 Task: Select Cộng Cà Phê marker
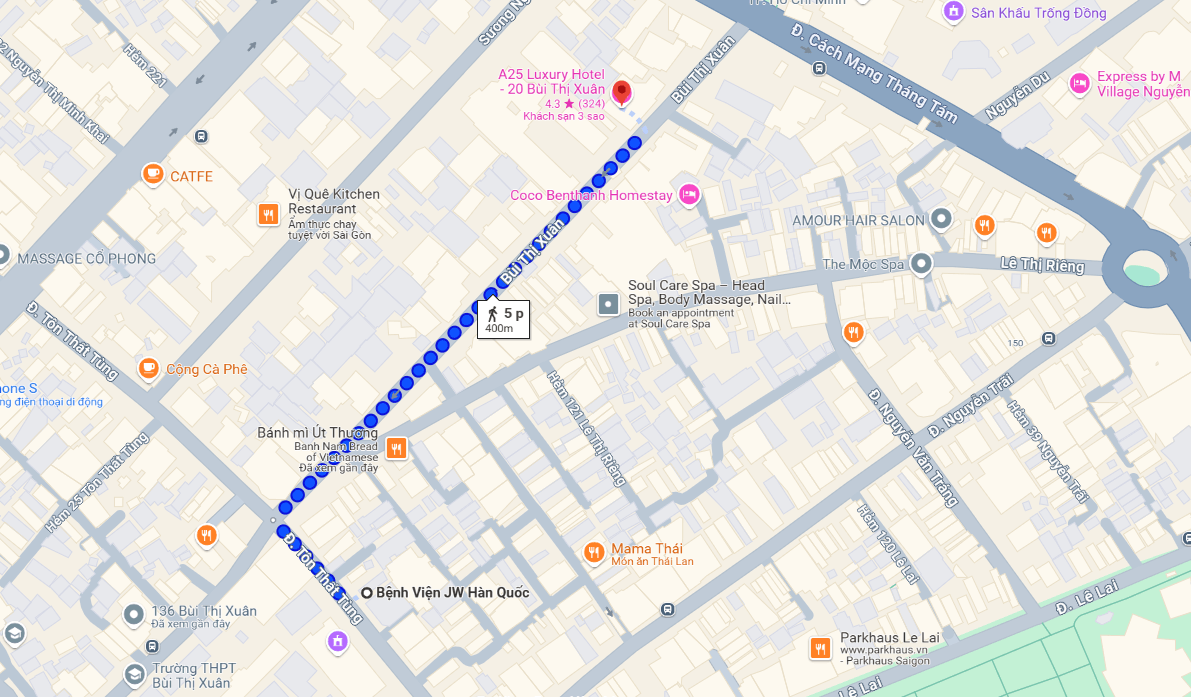tap(149, 368)
